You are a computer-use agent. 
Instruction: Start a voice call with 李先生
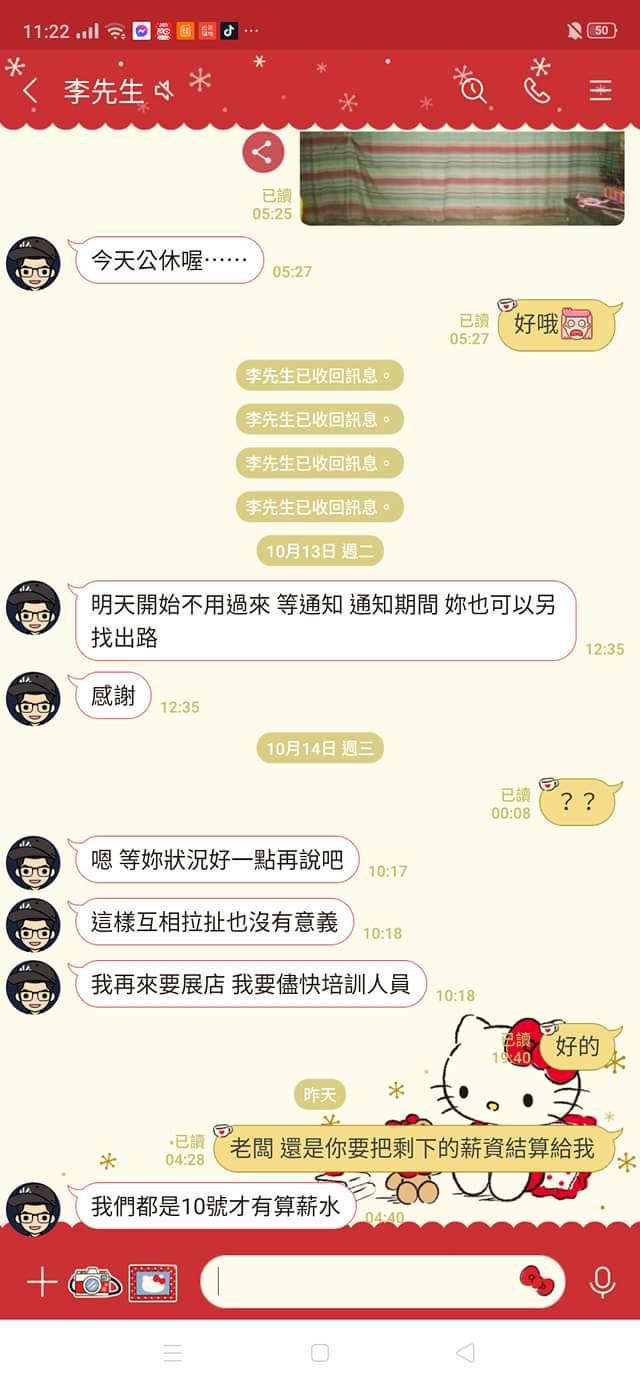(x=537, y=91)
